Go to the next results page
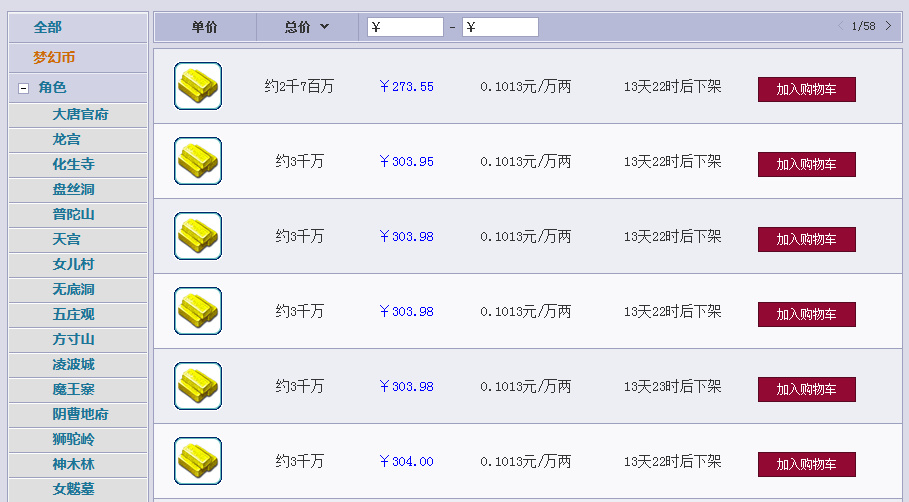The image size is (909, 502). click(888, 26)
